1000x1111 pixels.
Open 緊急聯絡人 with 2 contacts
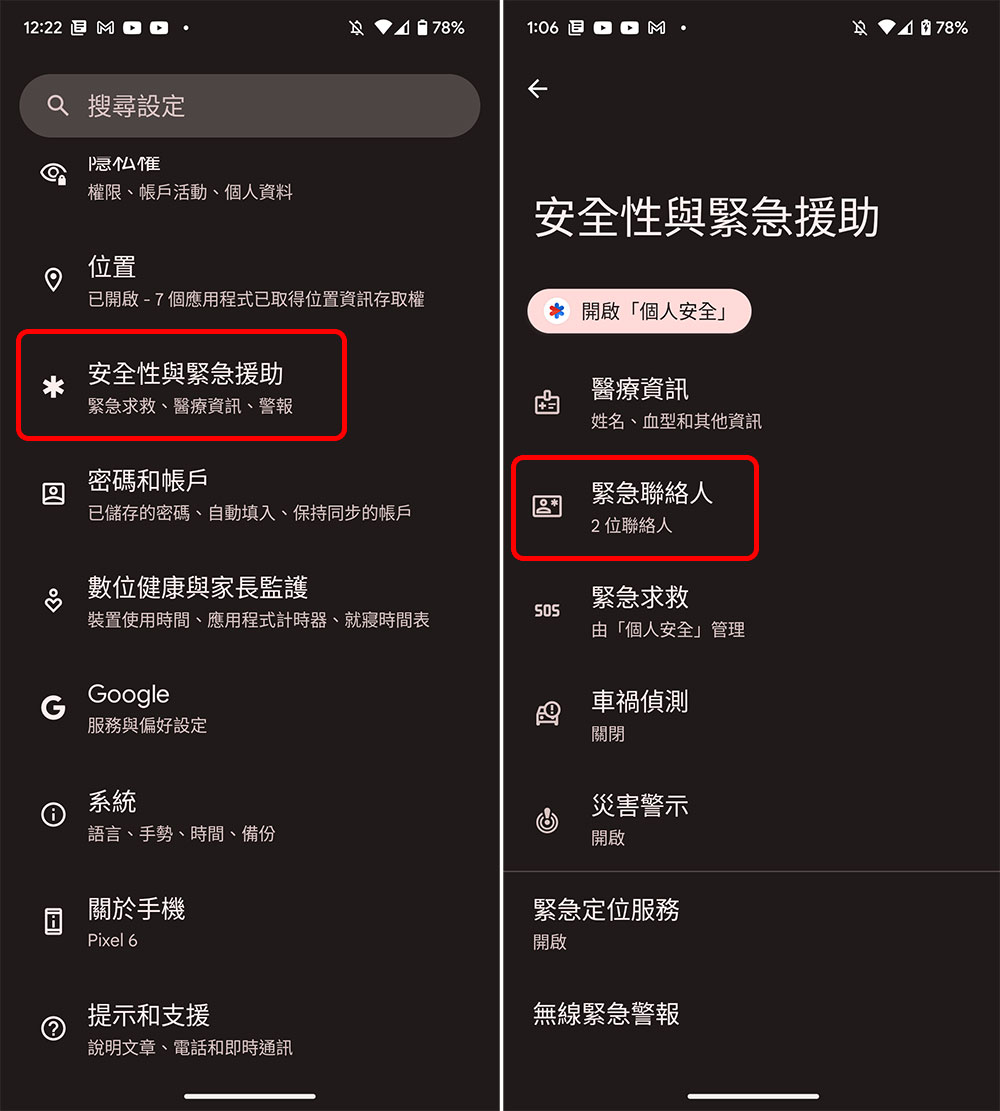coord(636,507)
